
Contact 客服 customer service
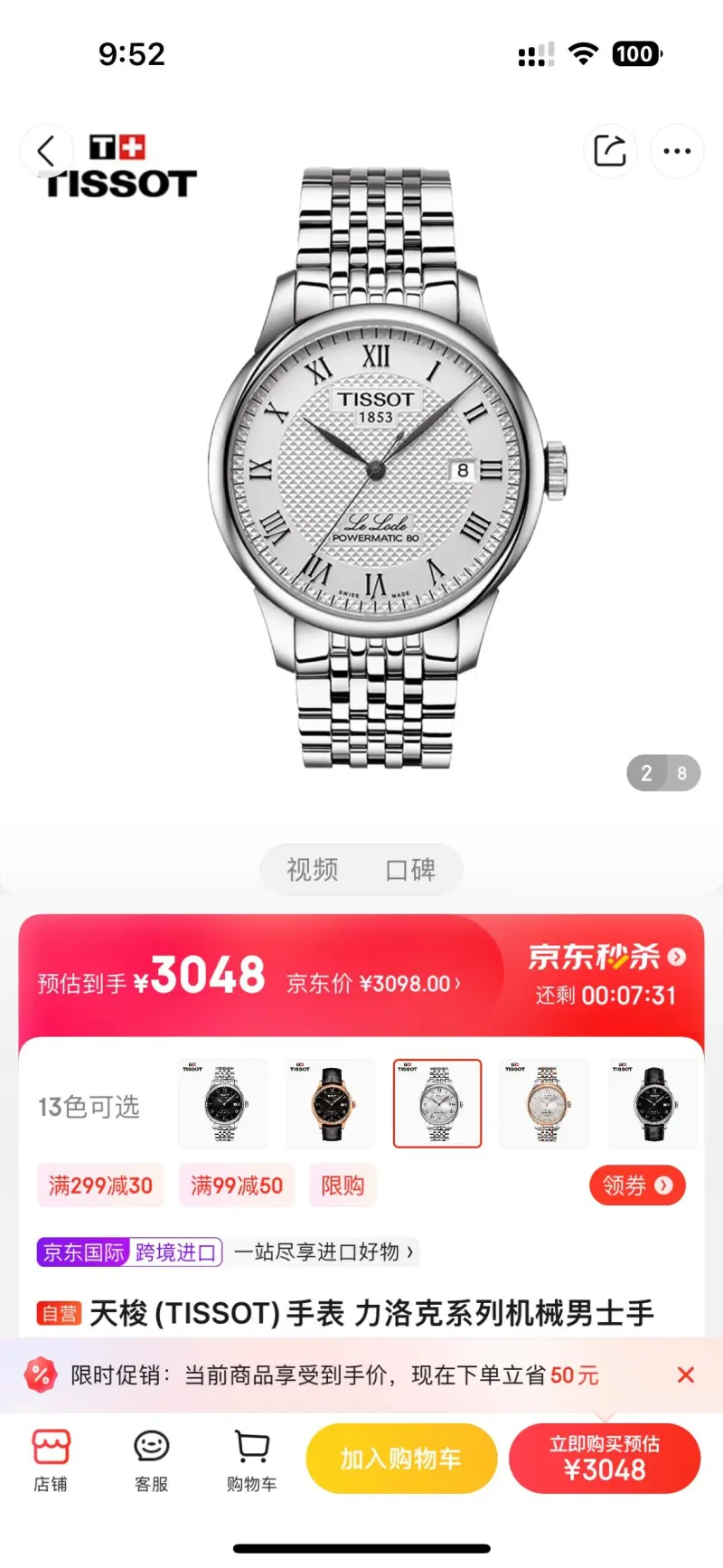151,1459
